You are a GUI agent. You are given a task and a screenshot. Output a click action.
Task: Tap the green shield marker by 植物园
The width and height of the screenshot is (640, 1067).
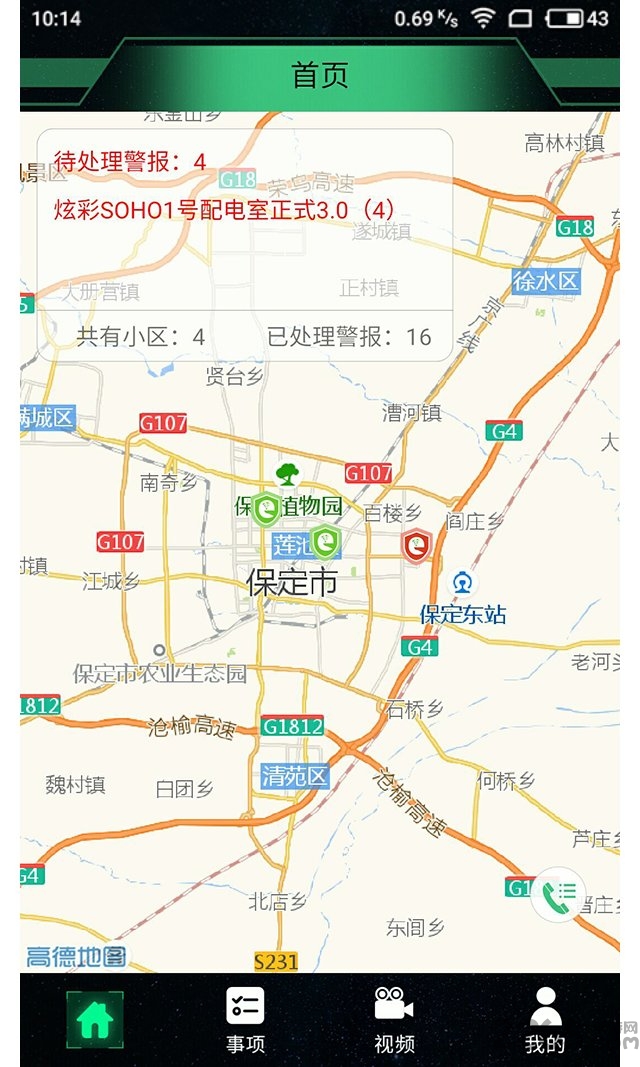(x=266, y=508)
